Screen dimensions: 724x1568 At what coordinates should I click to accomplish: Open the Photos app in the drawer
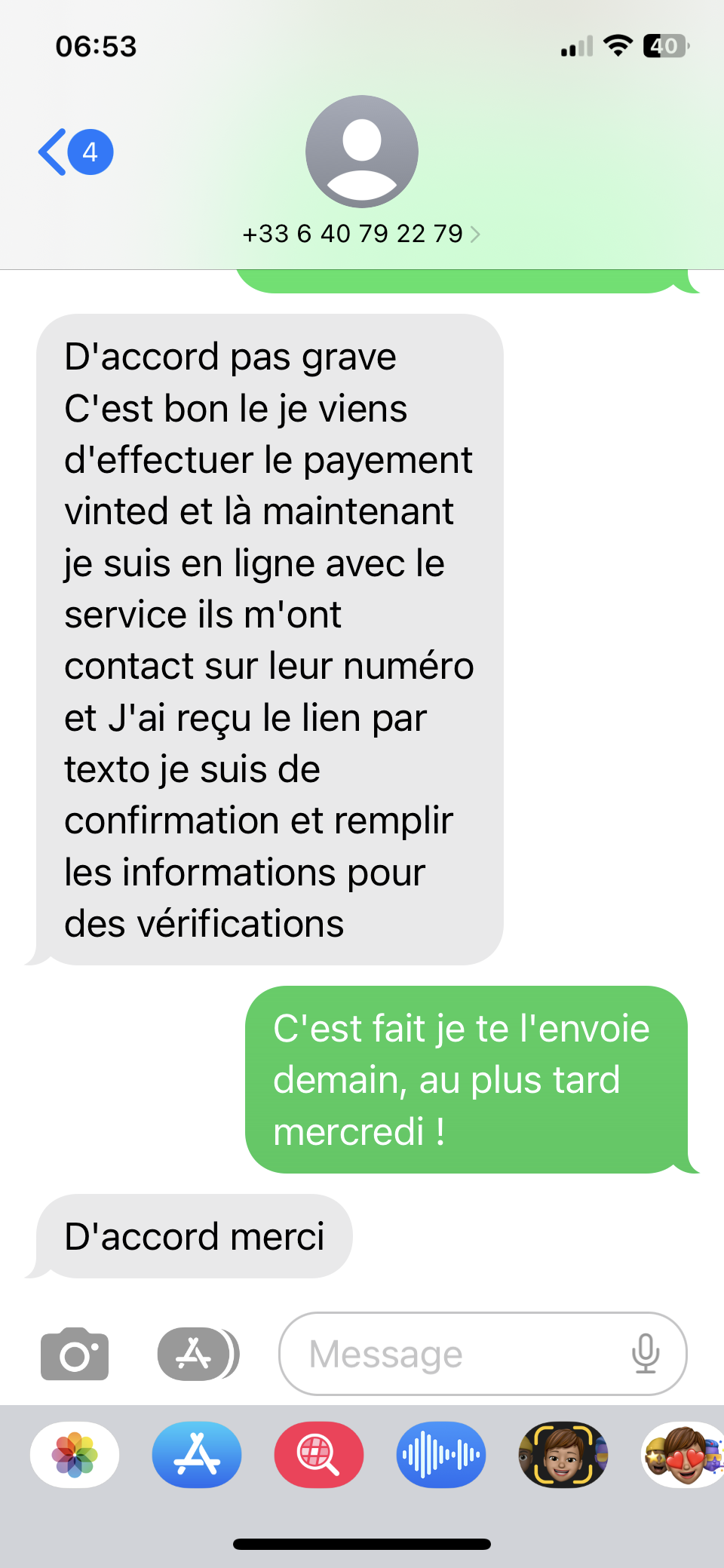[x=75, y=1455]
